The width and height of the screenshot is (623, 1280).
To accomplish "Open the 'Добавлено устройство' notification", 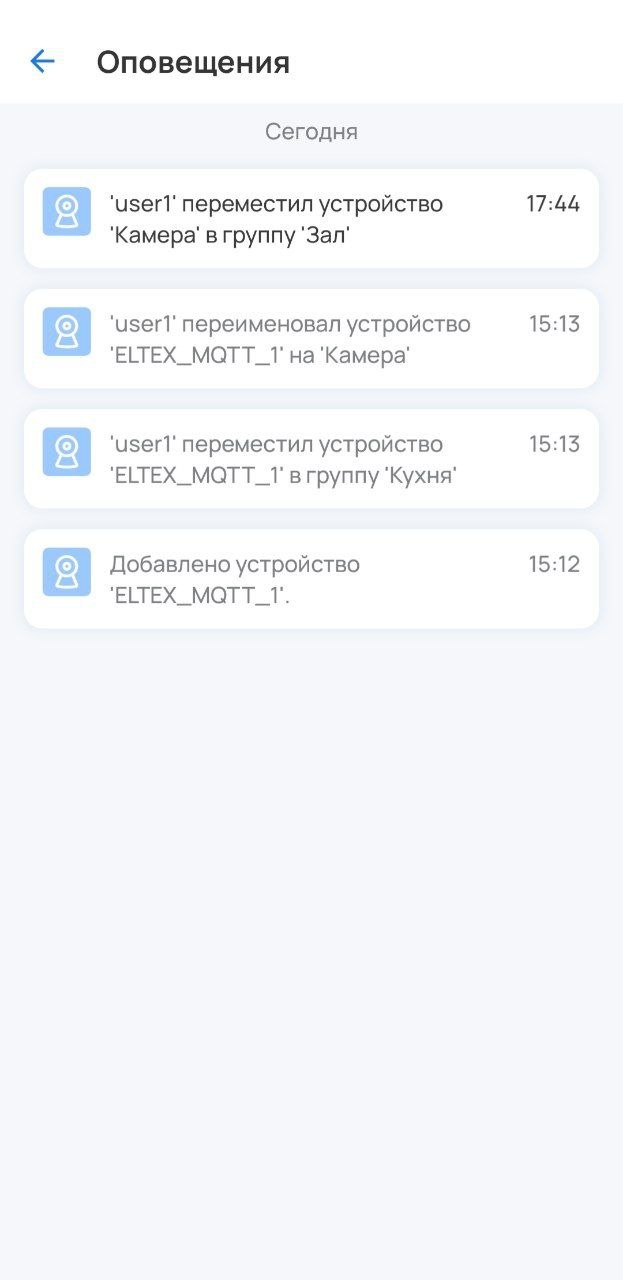I will pyautogui.click(x=311, y=578).
